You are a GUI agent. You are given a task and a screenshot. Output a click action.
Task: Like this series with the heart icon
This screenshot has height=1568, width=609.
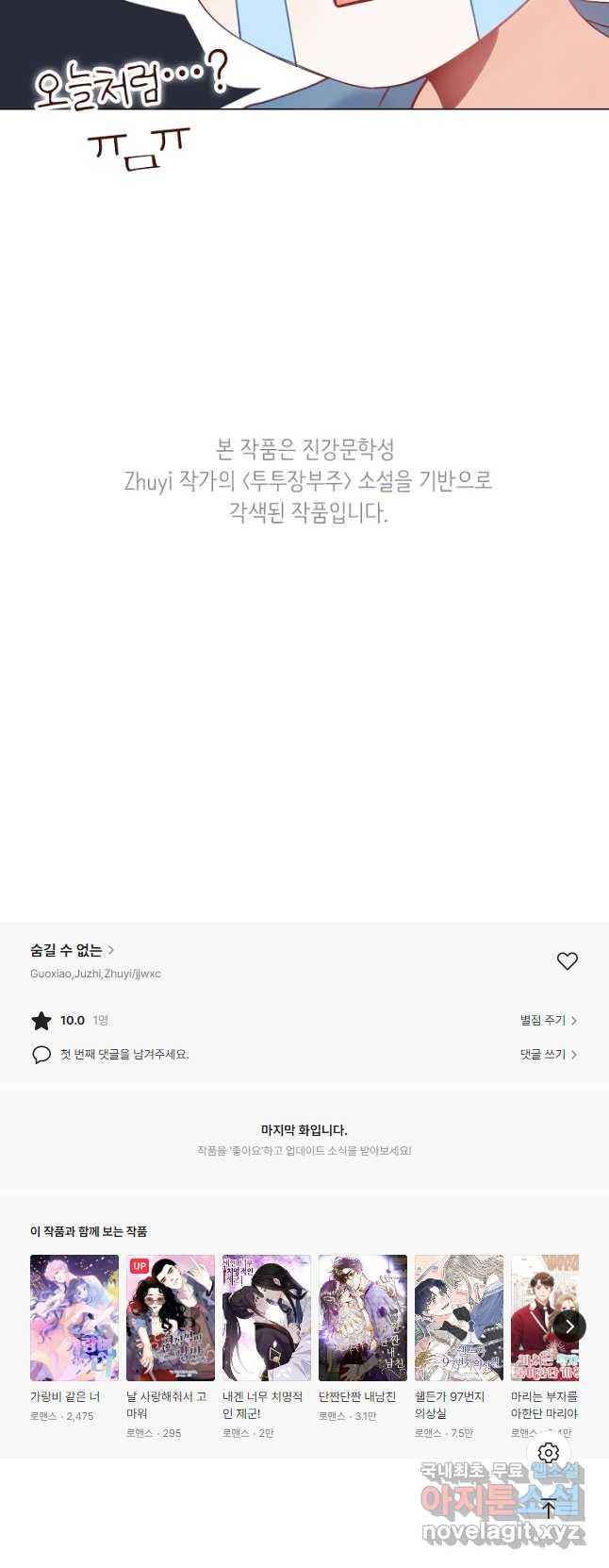point(567,960)
